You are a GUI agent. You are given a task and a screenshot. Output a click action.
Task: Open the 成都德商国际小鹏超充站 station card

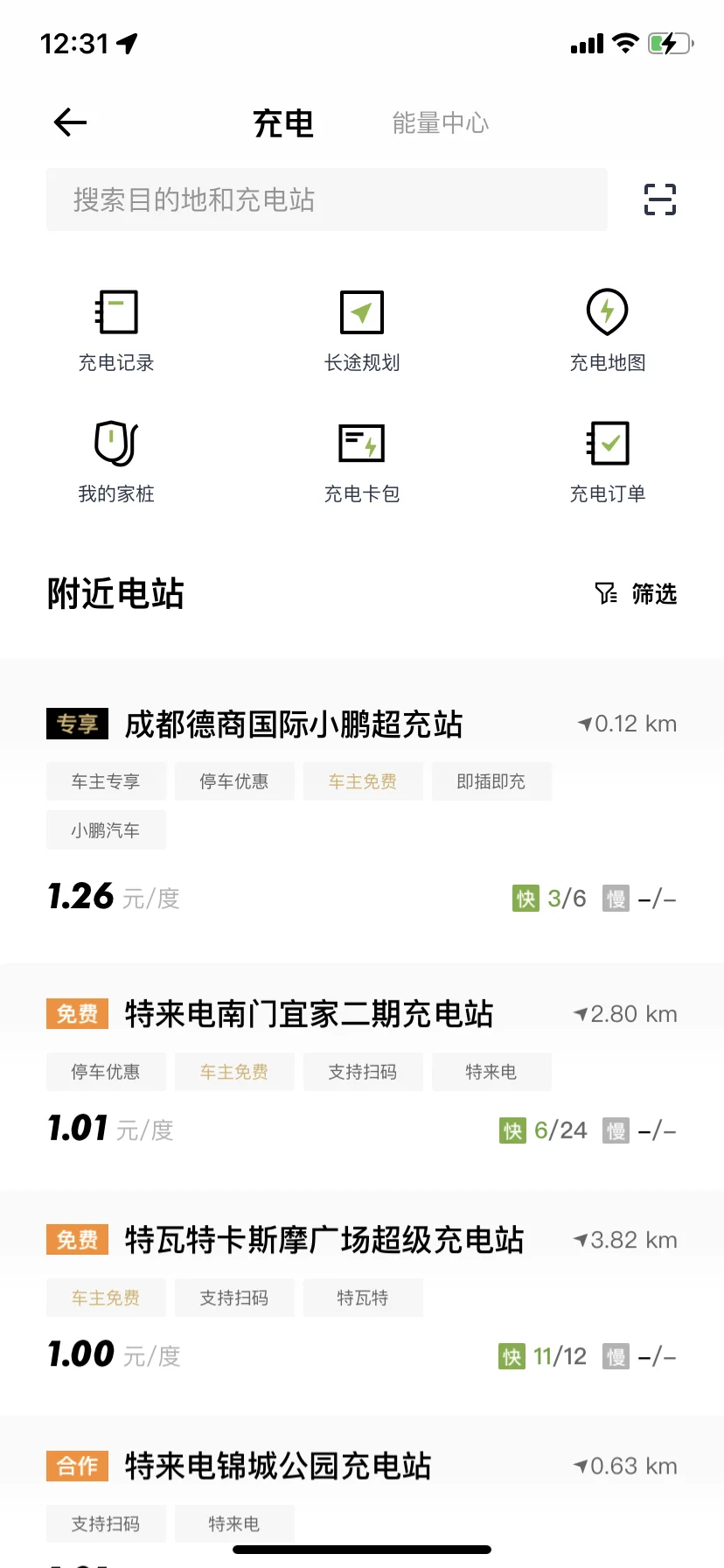pyautogui.click(x=362, y=810)
